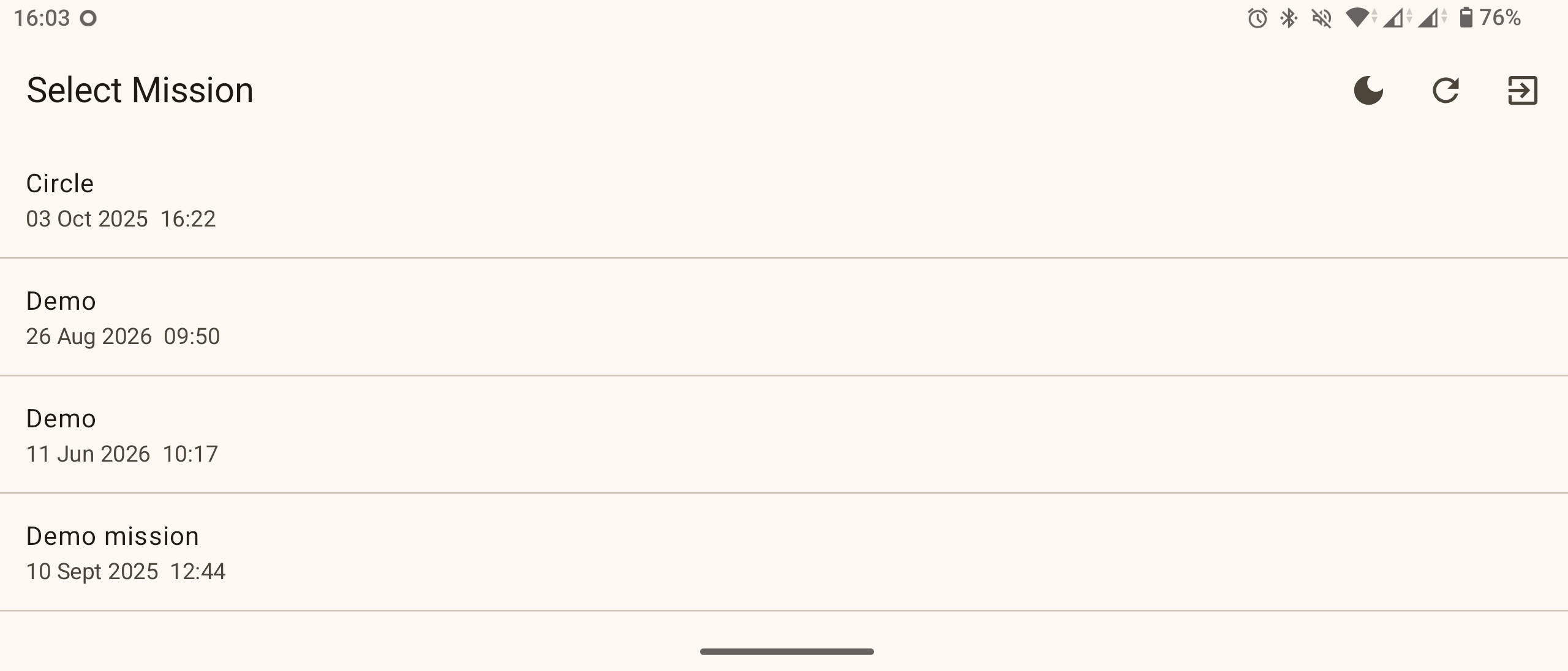Image resolution: width=1568 pixels, height=671 pixels.
Task: Refresh the mission list
Action: (1445, 91)
